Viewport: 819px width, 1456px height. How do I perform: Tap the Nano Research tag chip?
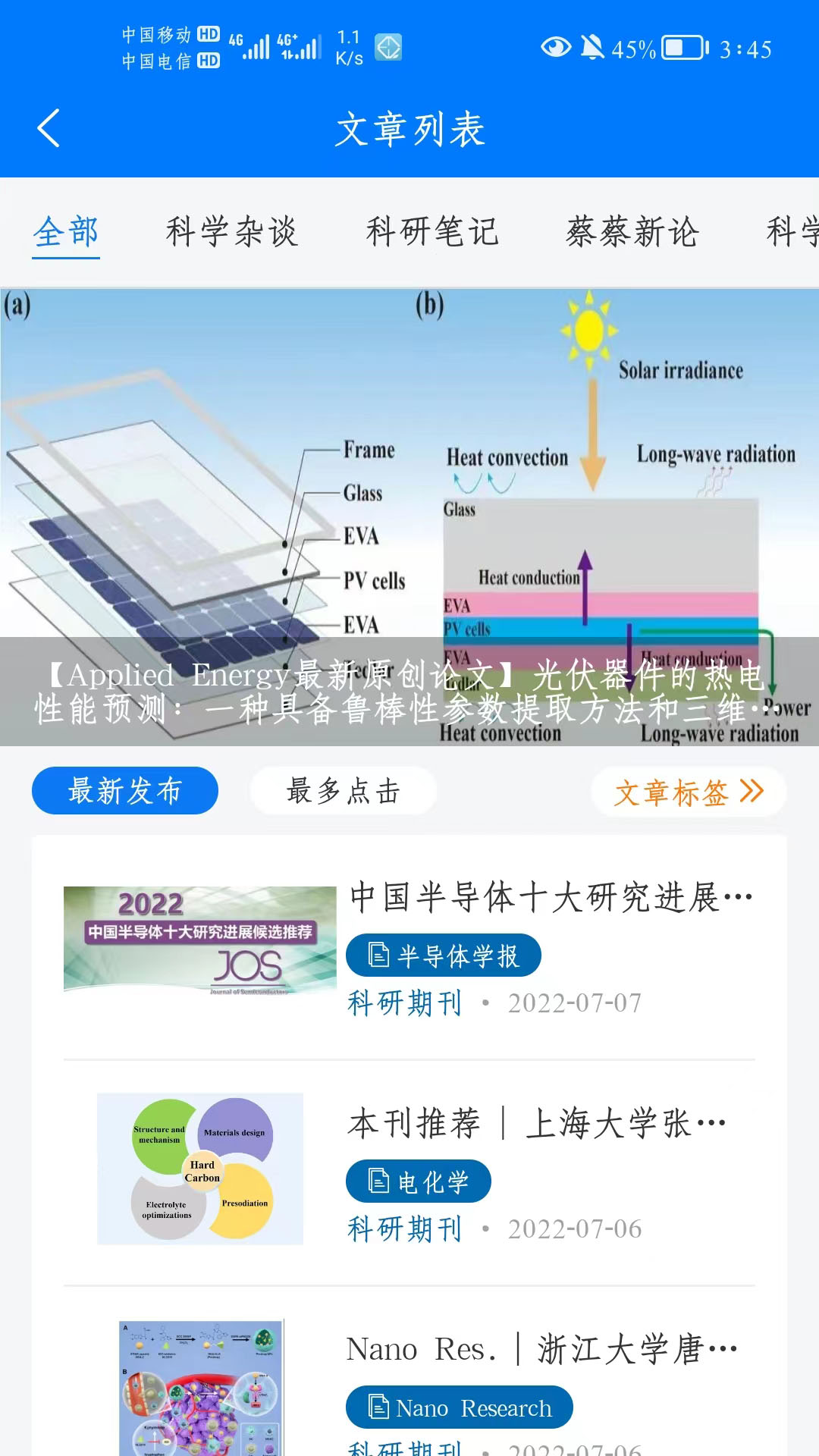(459, 1407)
